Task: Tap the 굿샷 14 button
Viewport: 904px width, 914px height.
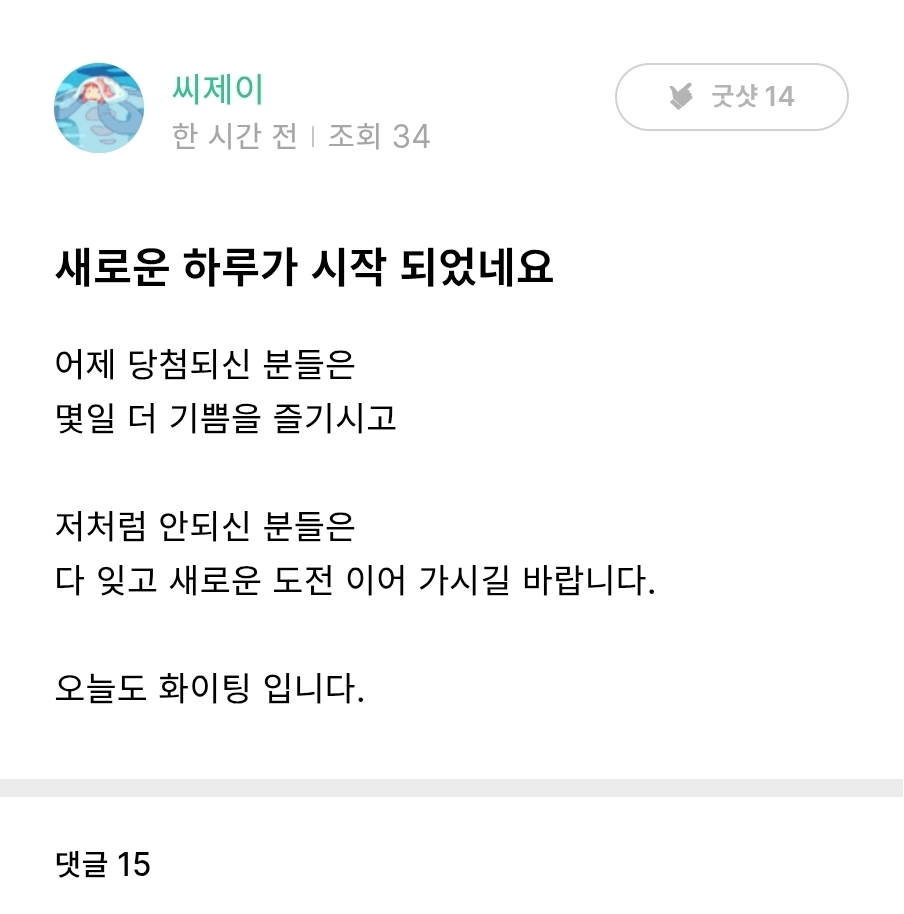Action: tap(731, 97)
